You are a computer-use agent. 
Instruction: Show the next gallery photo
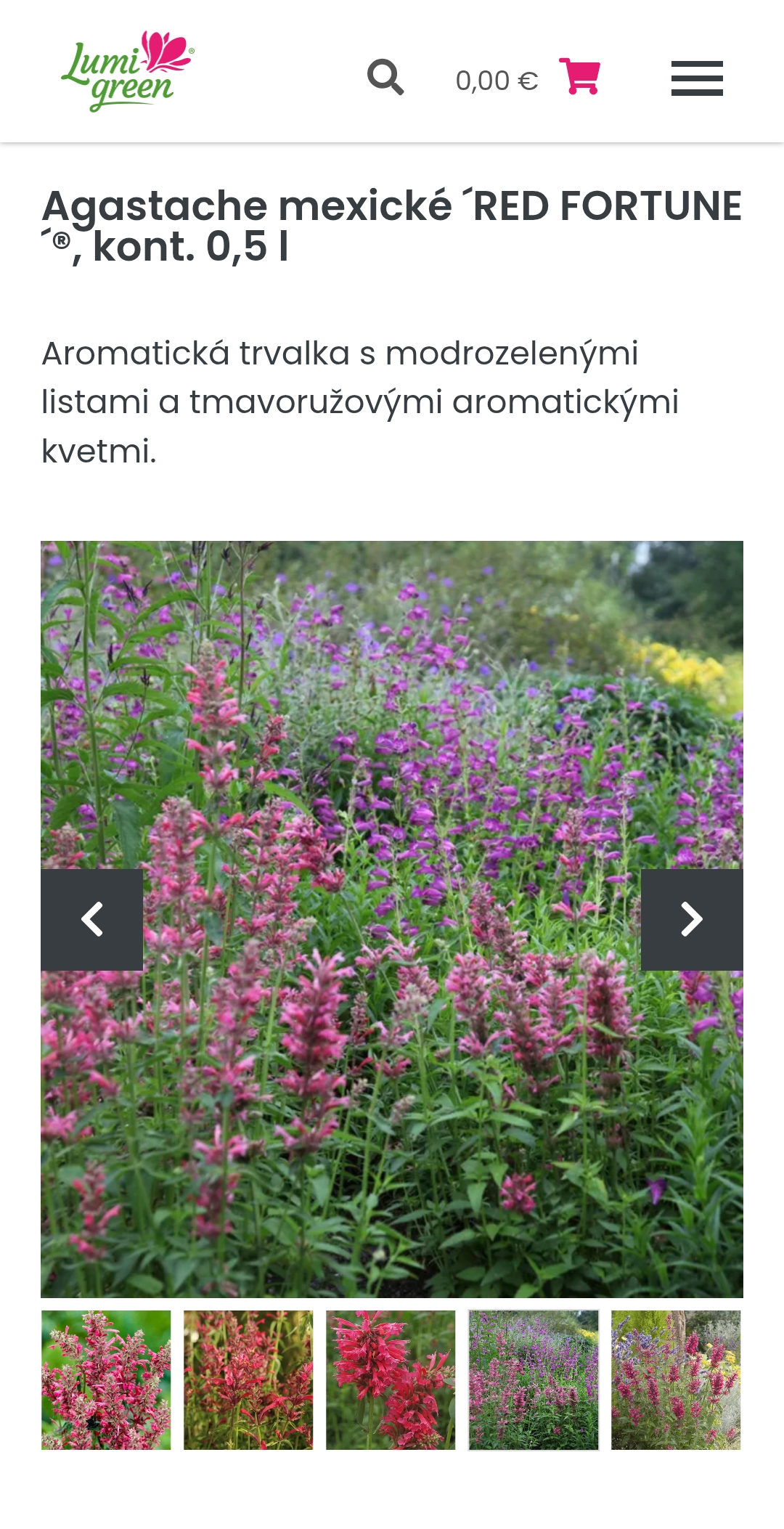692,920
